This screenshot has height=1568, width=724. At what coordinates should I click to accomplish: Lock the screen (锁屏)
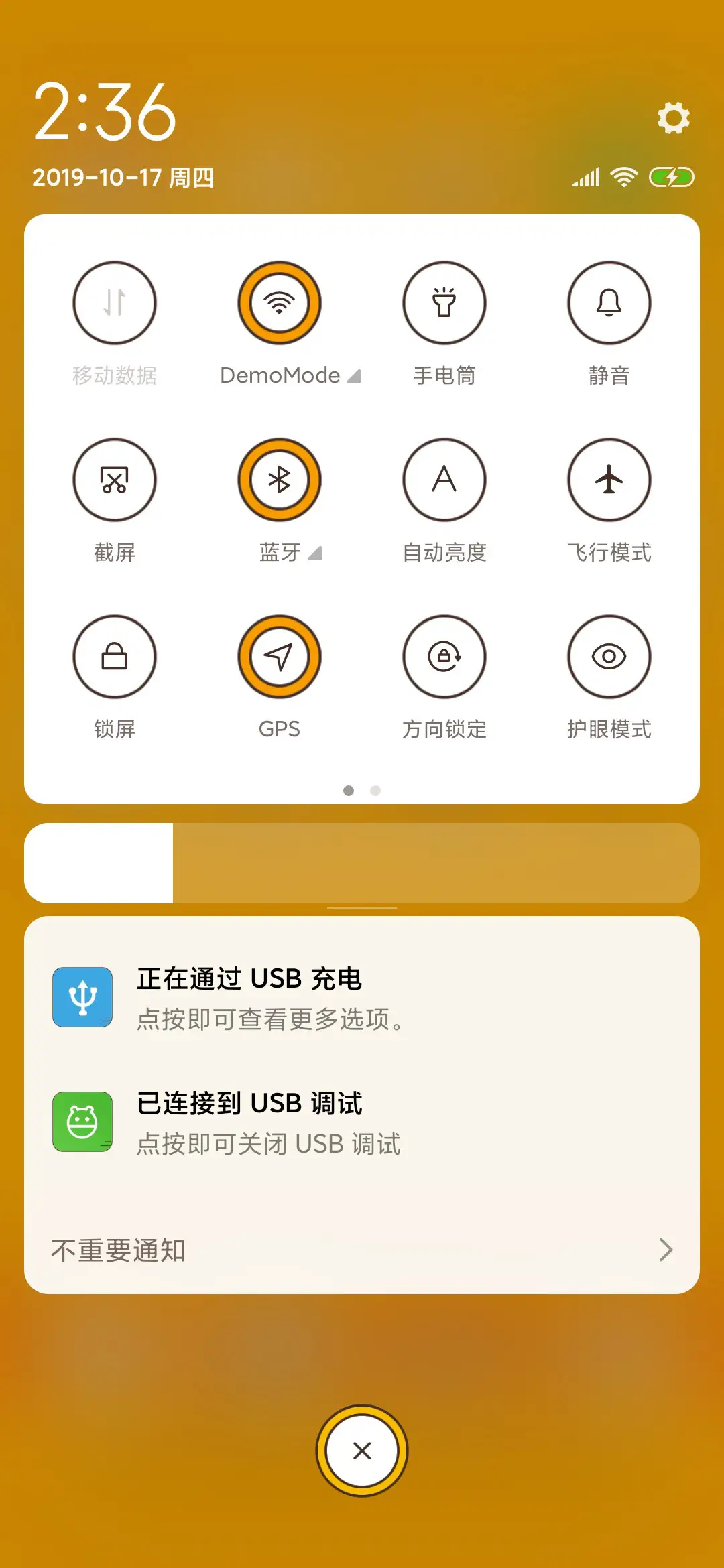click(x=115, y=657)
